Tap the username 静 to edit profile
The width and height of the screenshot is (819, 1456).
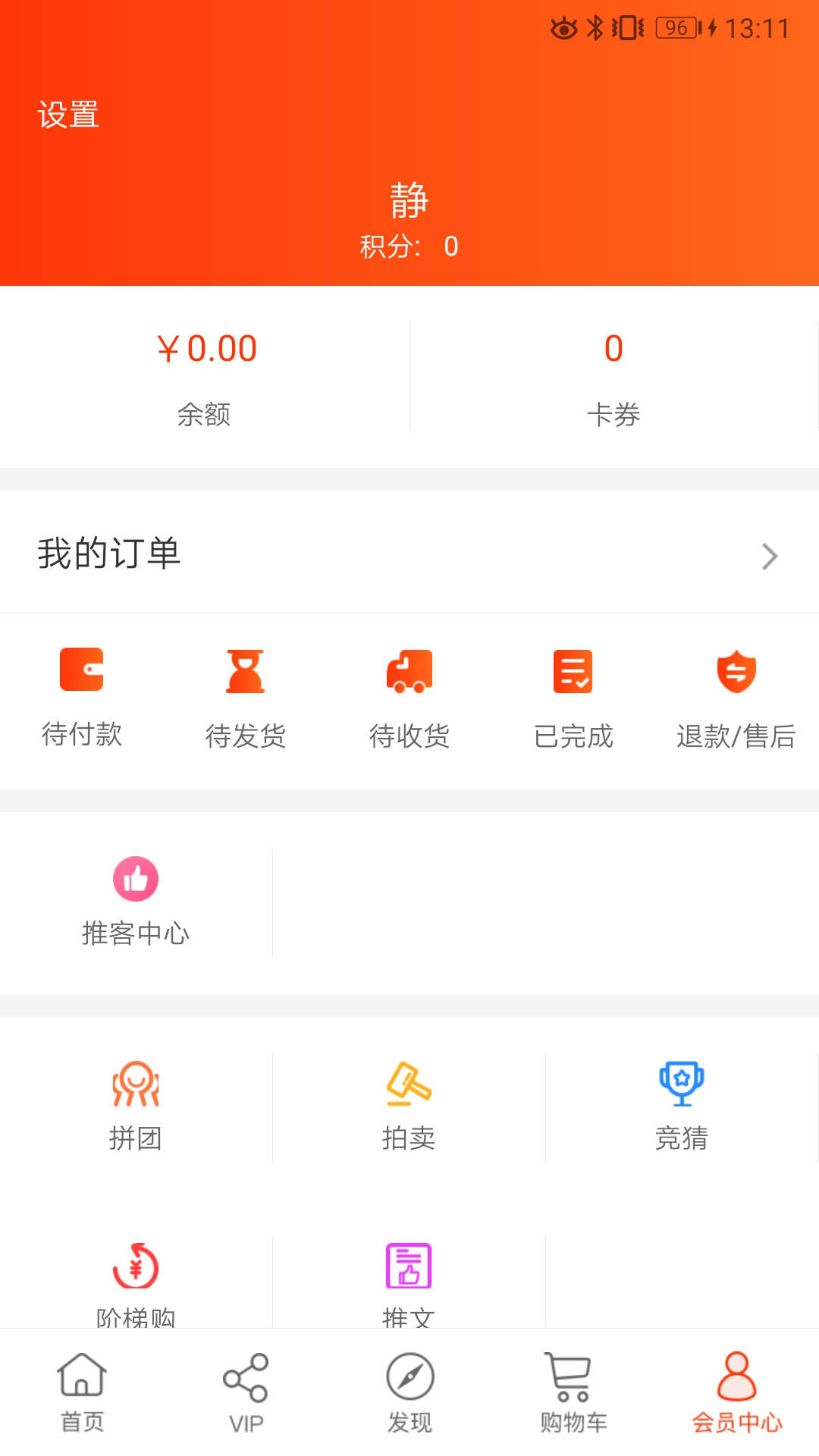(x=409, y=201)
